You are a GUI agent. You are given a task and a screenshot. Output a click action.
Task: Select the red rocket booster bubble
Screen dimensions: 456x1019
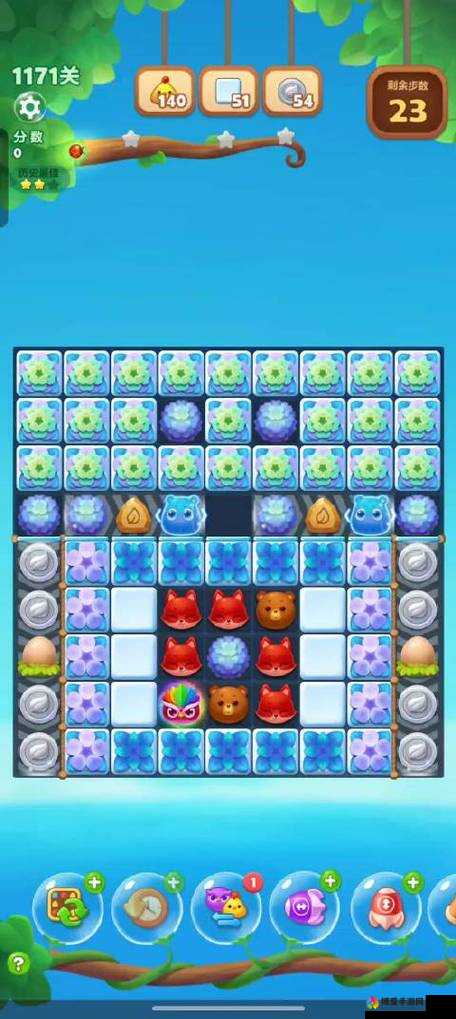386,909
